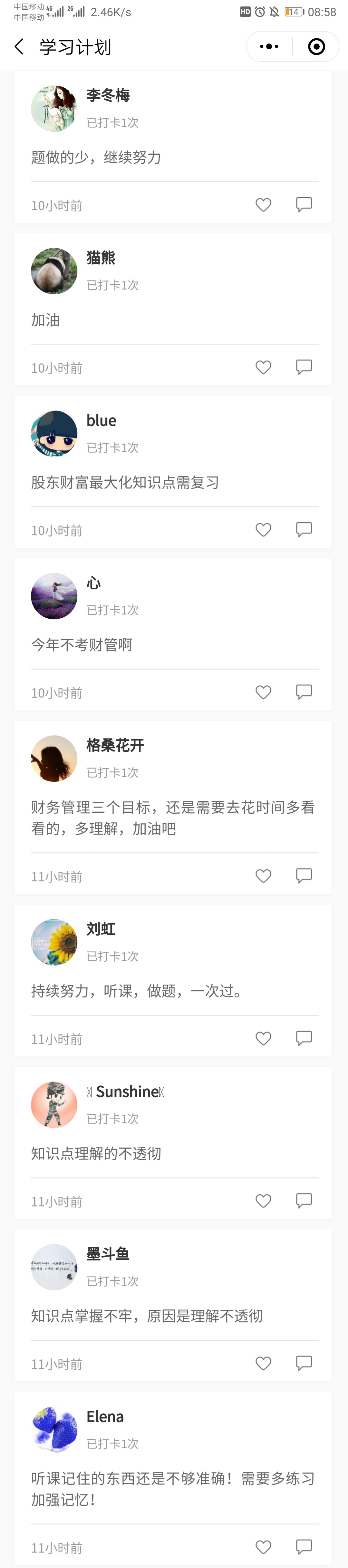Screen dimensions: 348x1568
Task: Like 刘虹's post
Action: (x=264, y=1038)
